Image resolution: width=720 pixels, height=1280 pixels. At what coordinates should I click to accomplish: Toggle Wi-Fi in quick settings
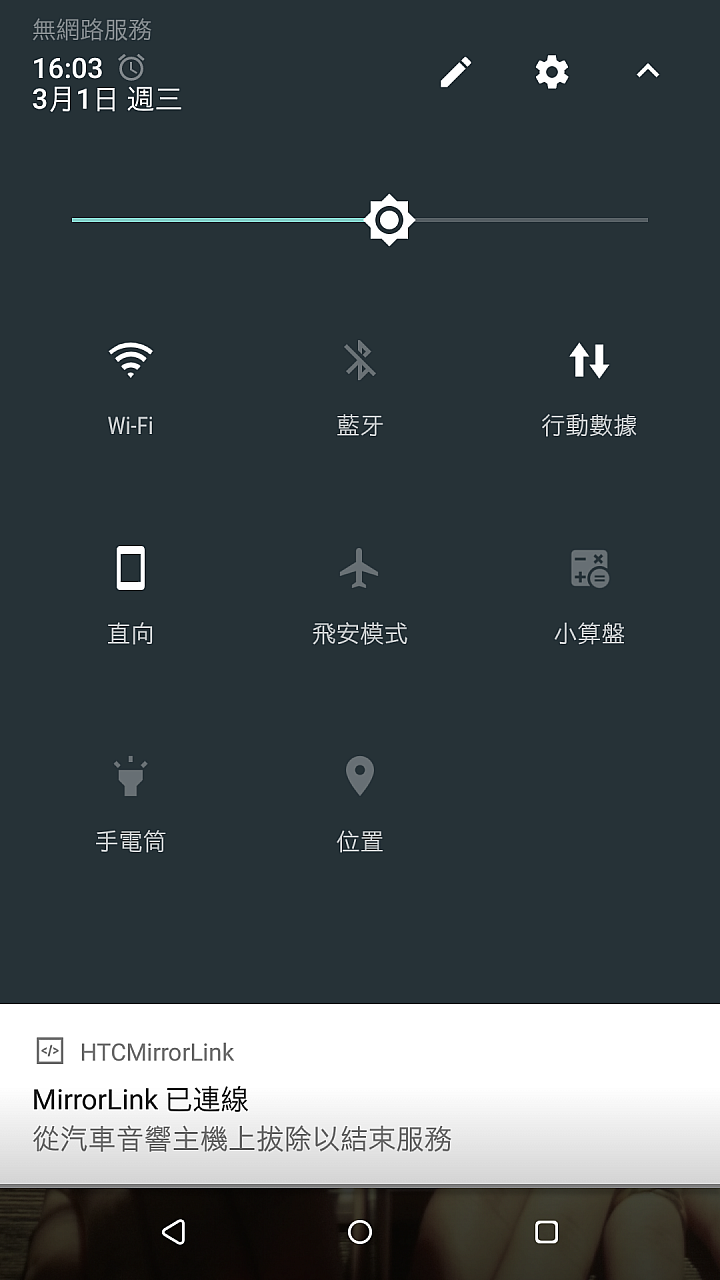(x=130, y=385)
